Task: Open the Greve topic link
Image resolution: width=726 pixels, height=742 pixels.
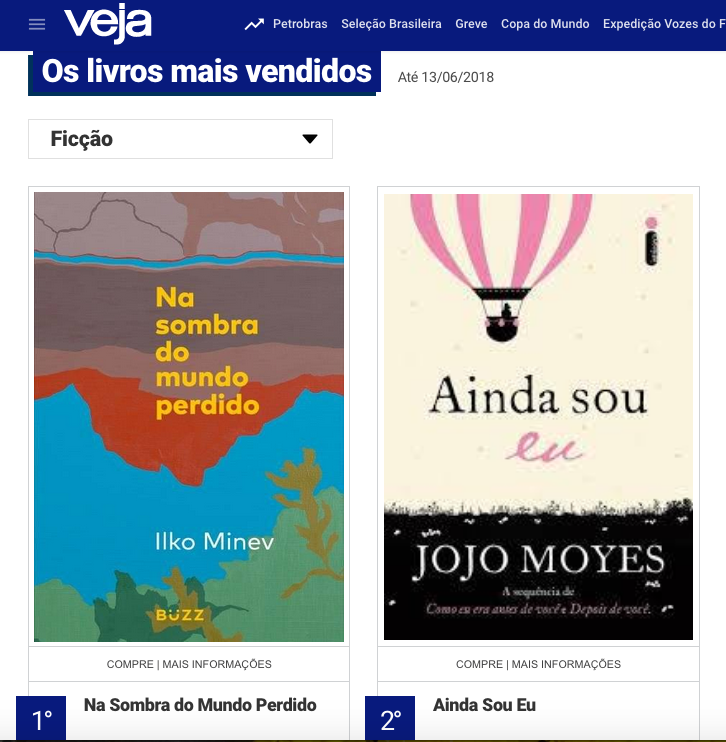Action: click(x=471, y=24)
